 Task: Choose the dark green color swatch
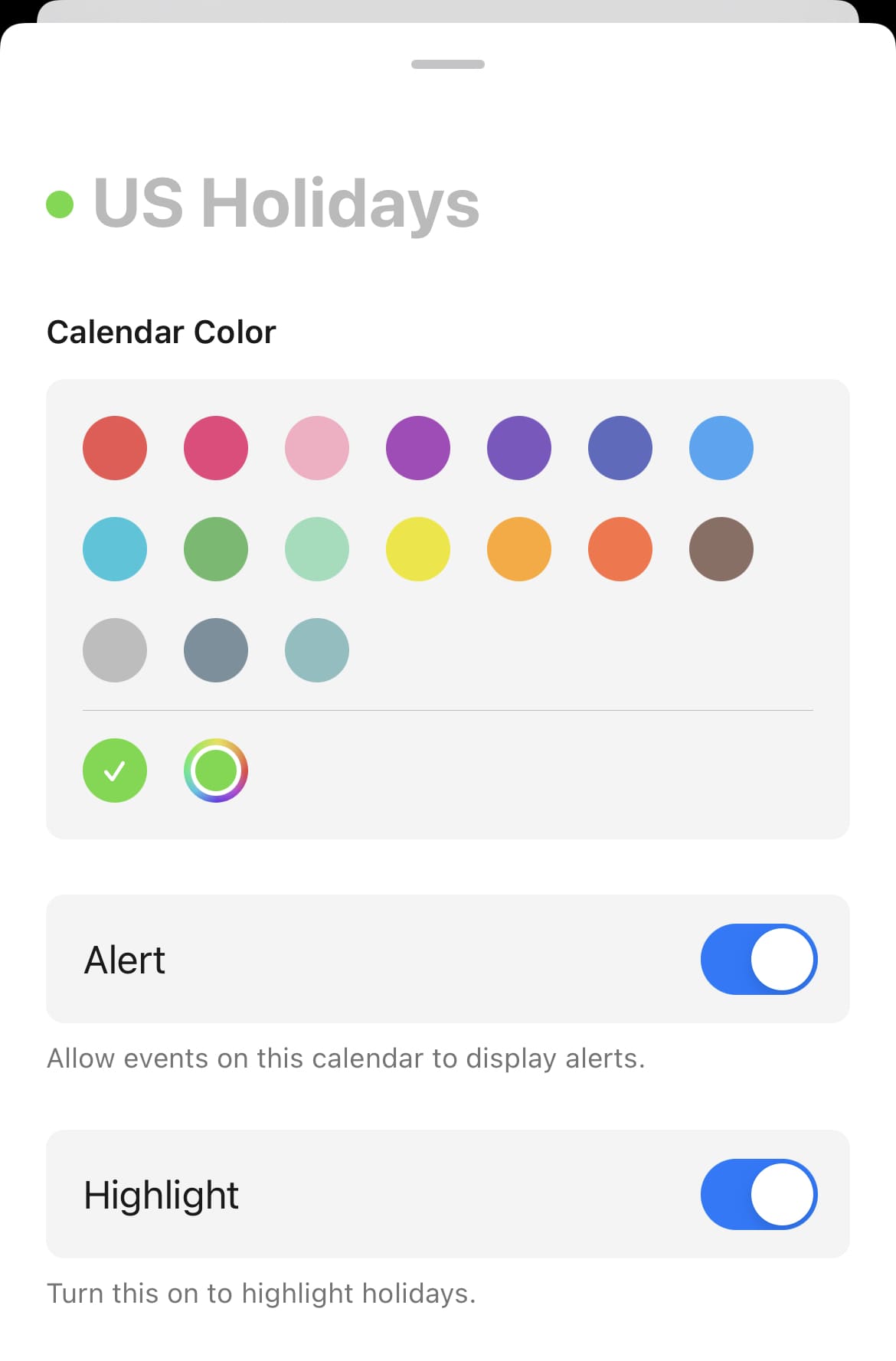point(216,549)
